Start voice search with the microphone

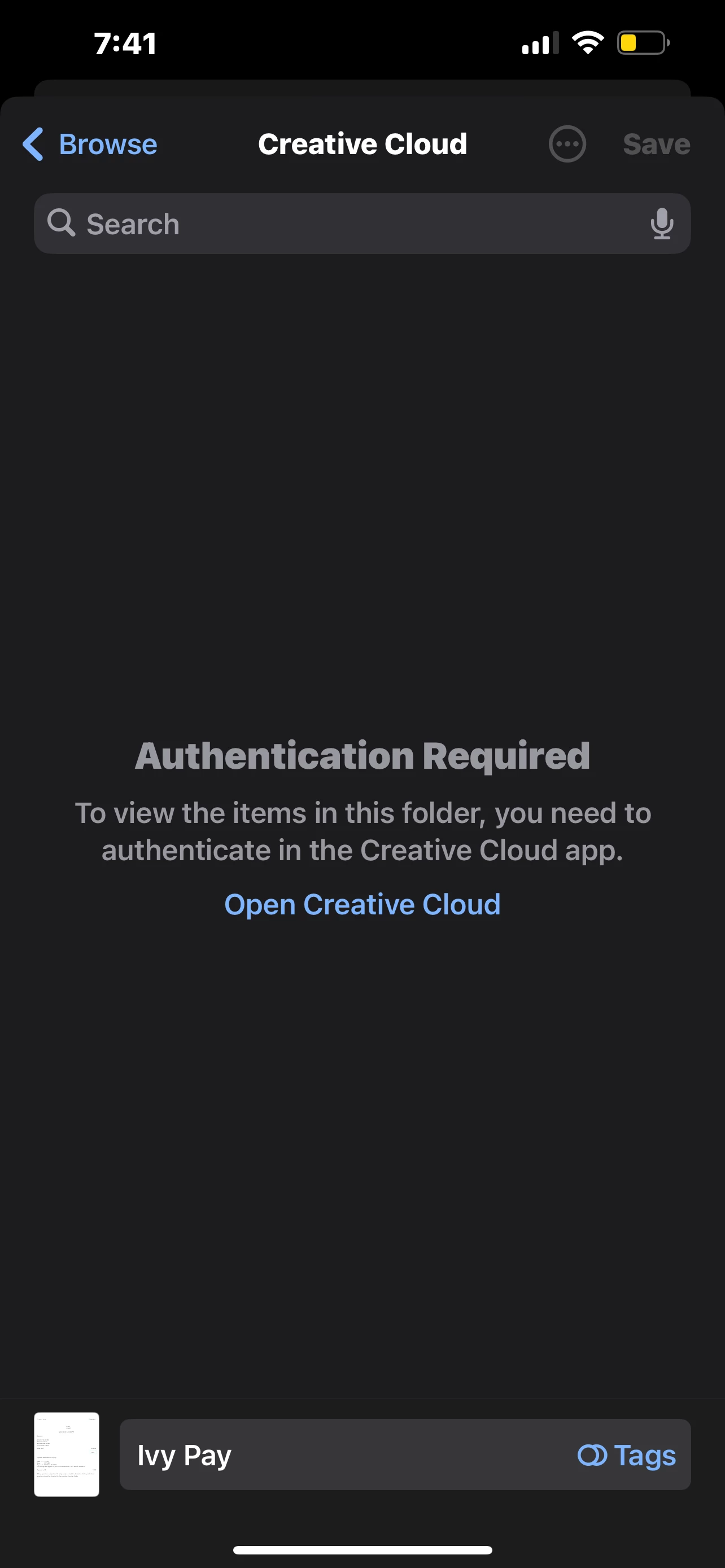[x=661, y=224]
